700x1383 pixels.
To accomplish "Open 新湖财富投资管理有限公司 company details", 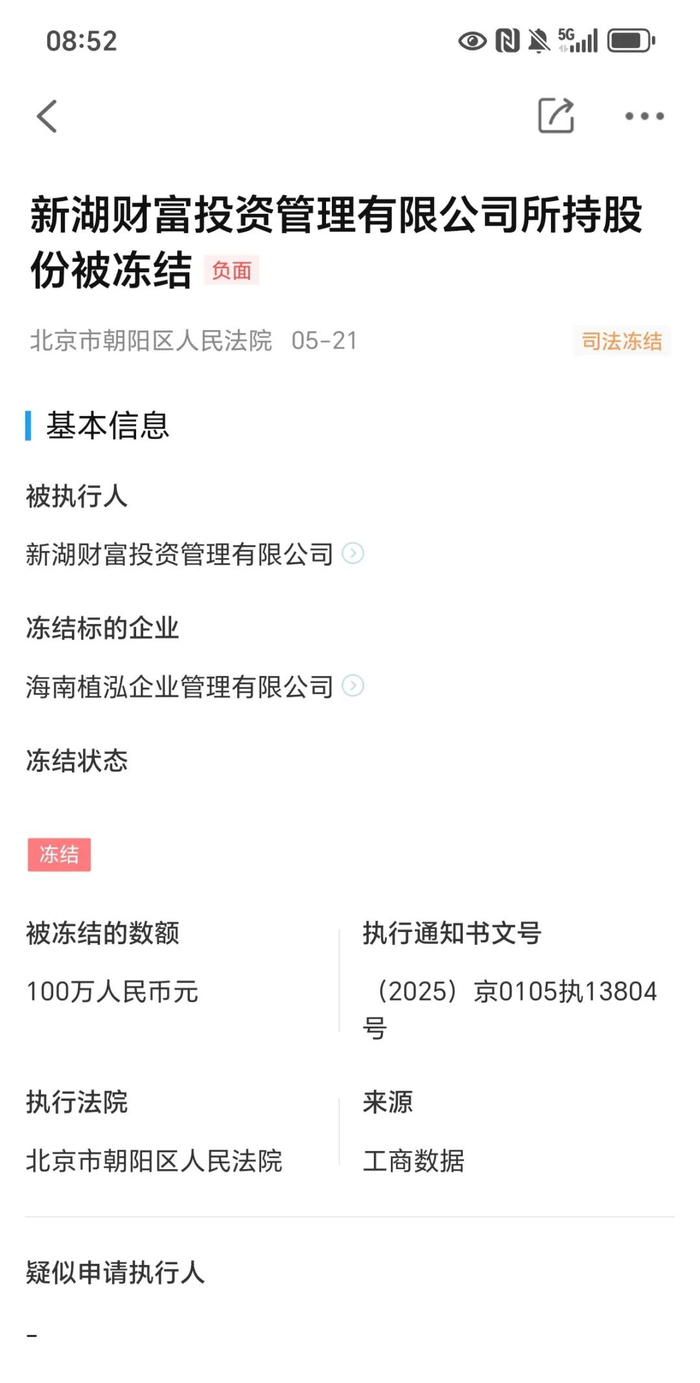I will tap(194, 553).
